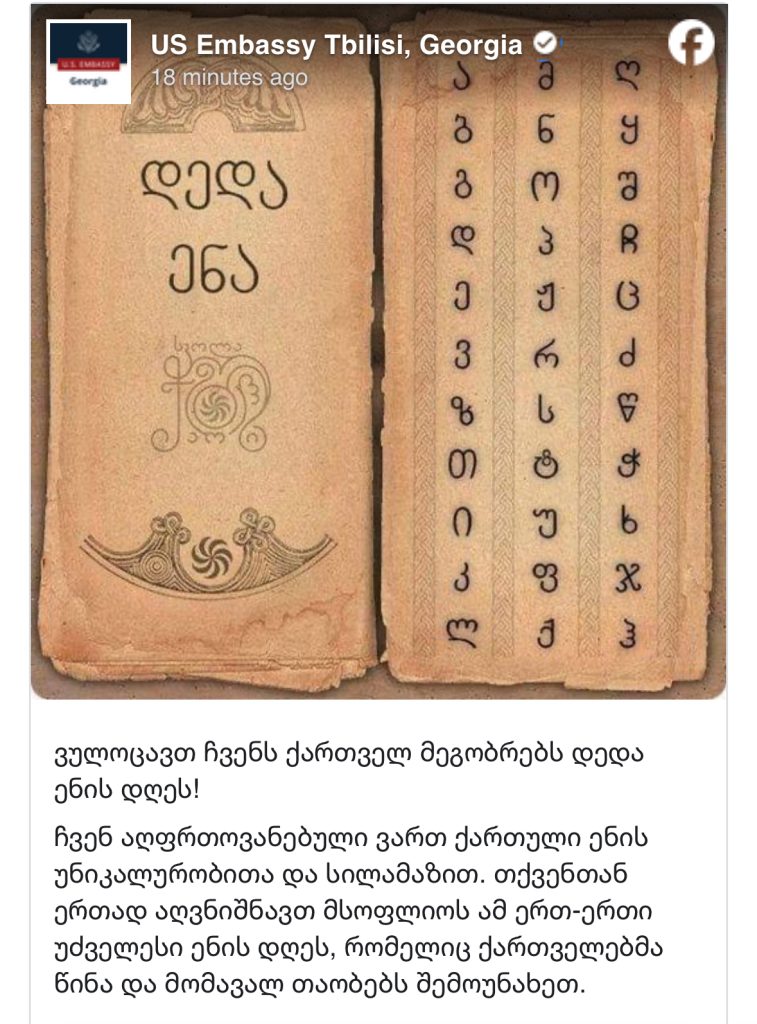The height and width of the screenshot is (1024, 757).
Task: Open the US Embassy Tbilisi, Georgia page
Action: coord(336,45)
